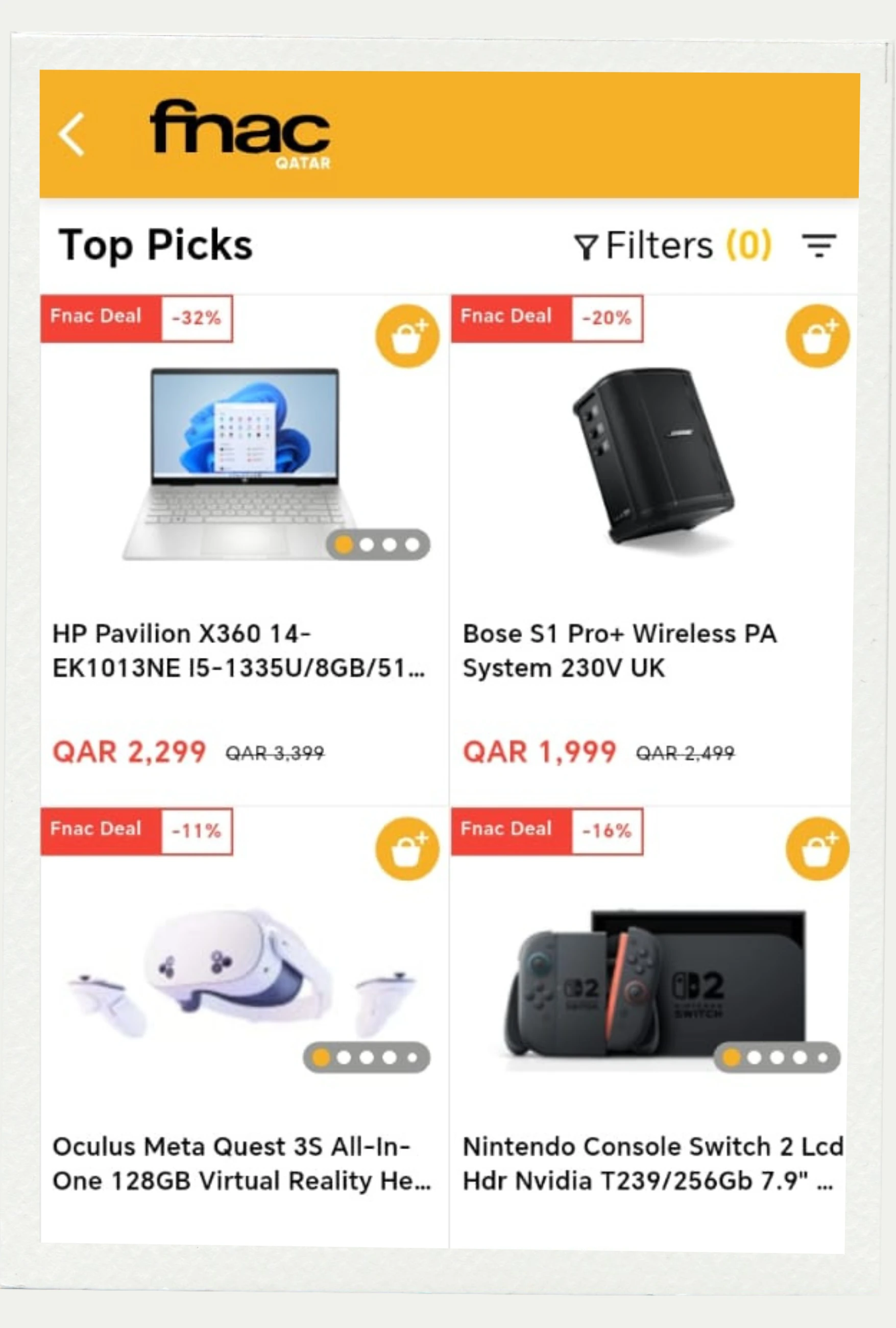This screenshot has width=896, height=1328.
Task: View the Bose S1 Pro+ Wireless PA System
Action: click(x=620, y=650)
